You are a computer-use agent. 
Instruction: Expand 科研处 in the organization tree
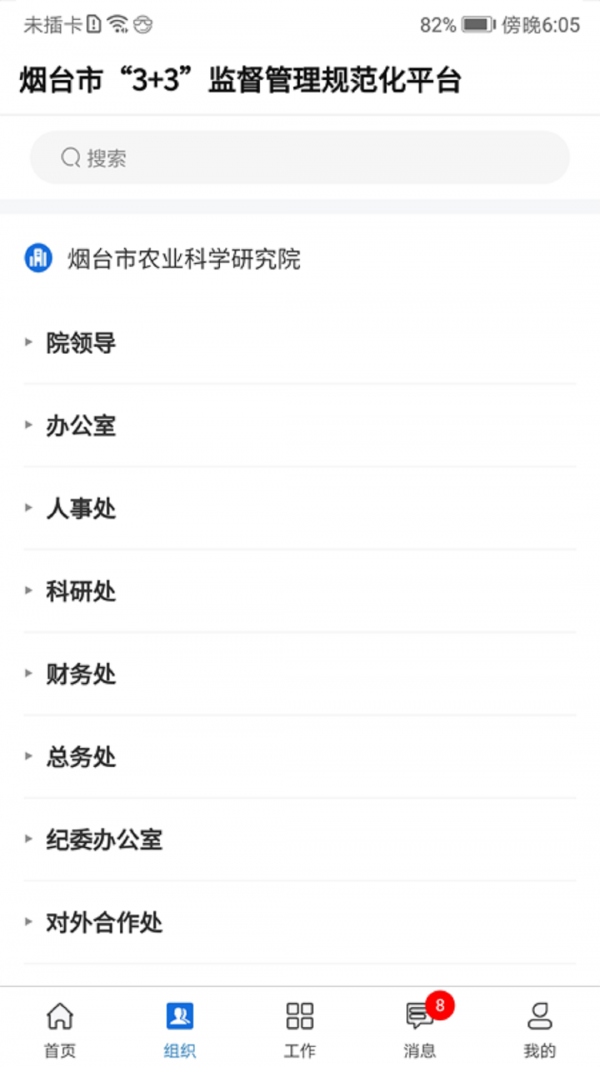[299, 591]
